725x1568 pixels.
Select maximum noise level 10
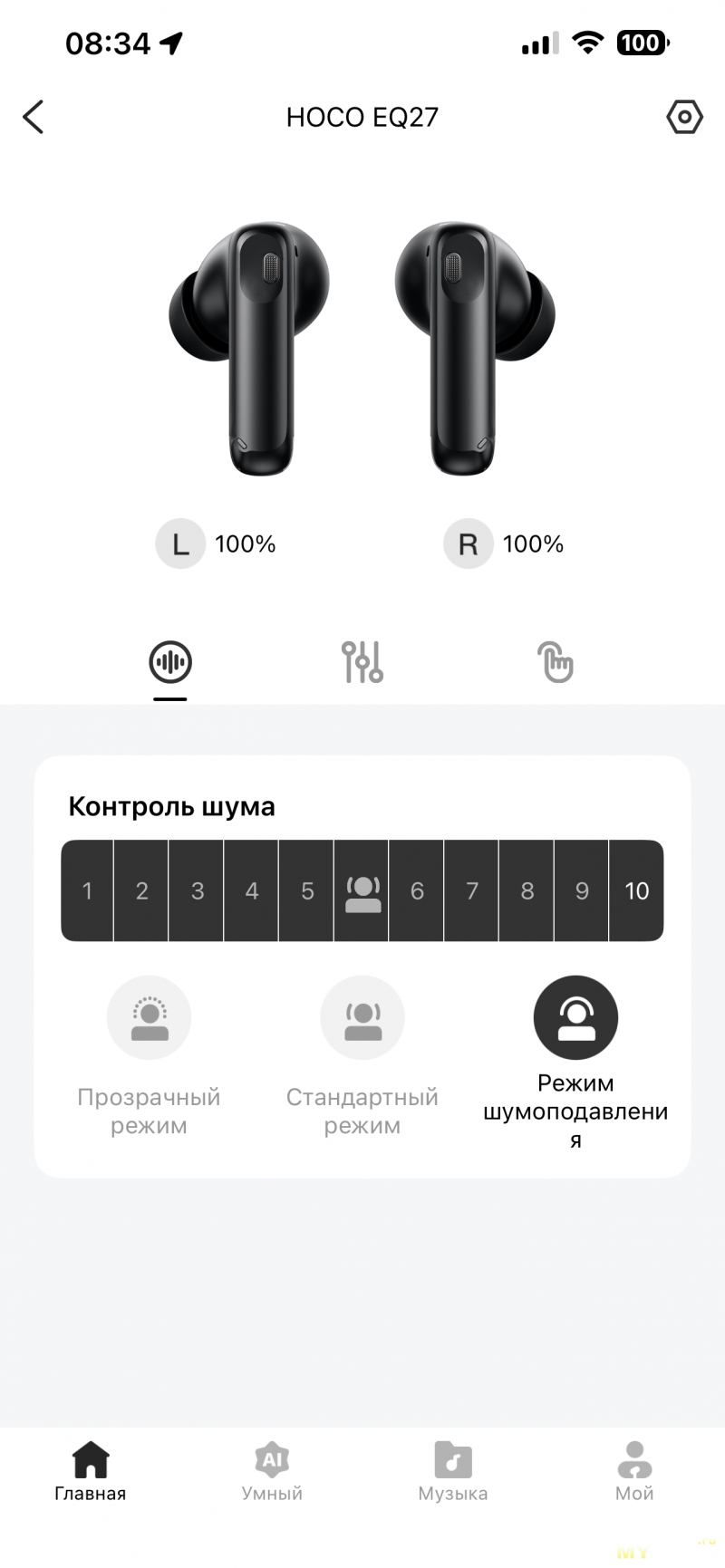coord(637,891)
